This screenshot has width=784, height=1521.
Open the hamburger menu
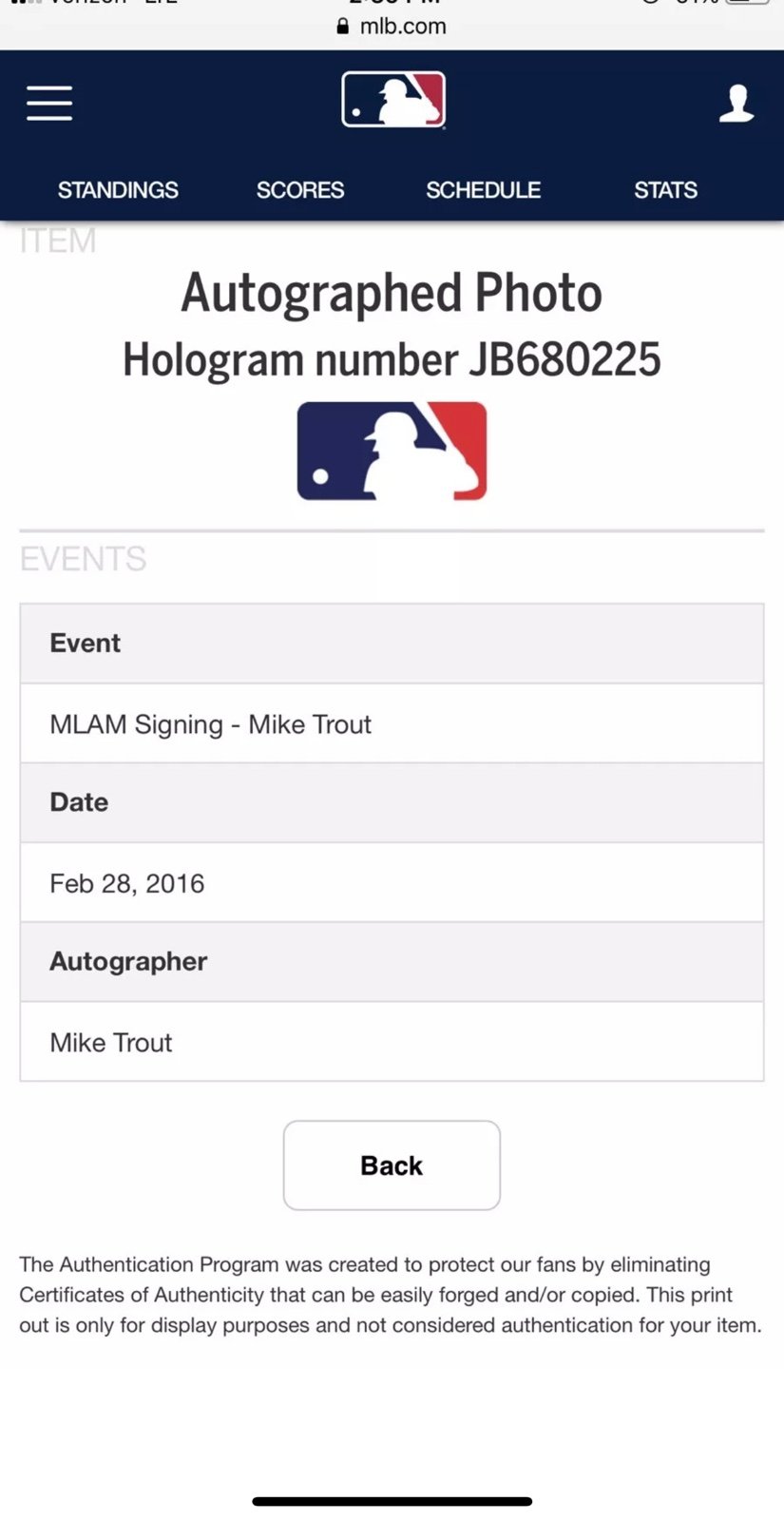click(x=49, y=103)
